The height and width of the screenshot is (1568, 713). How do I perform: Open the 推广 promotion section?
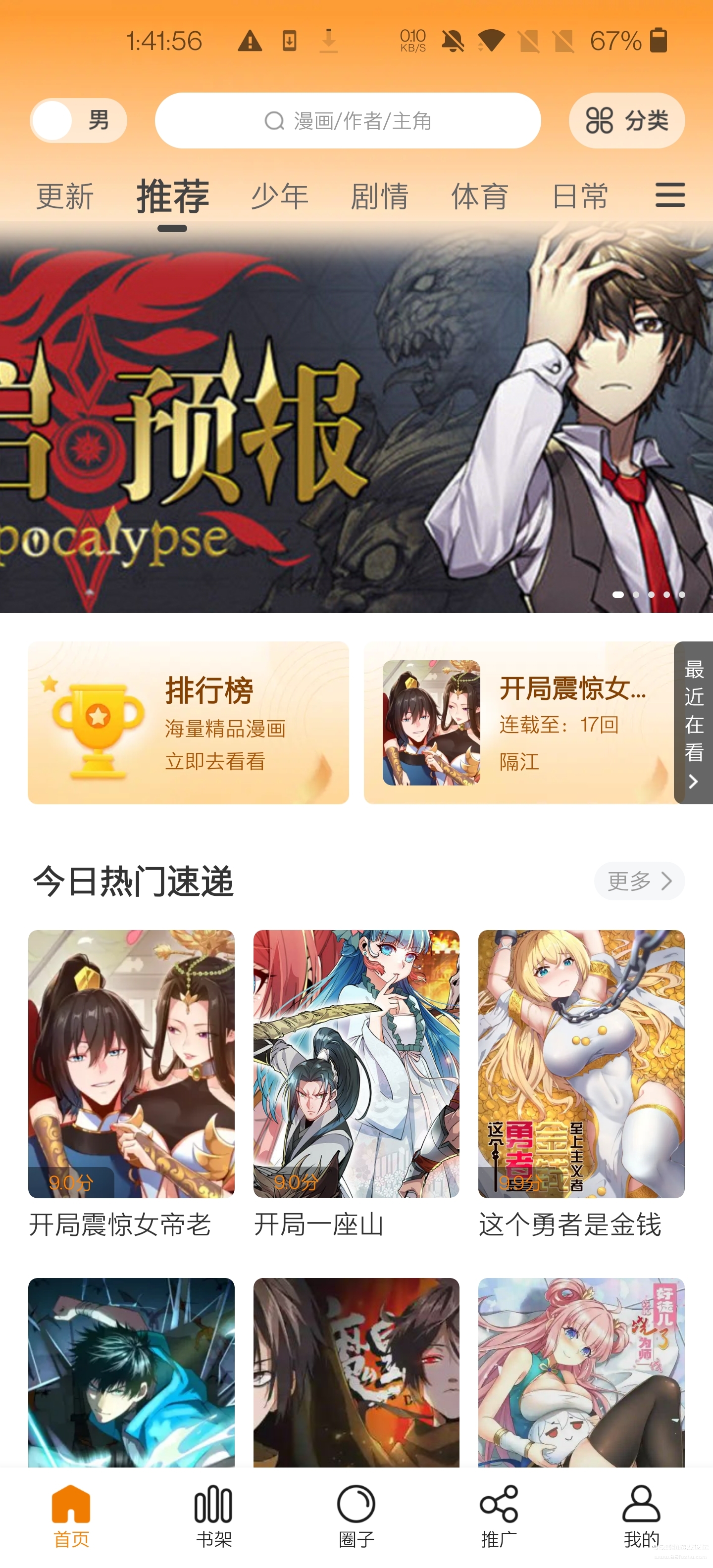[499, 1516]
